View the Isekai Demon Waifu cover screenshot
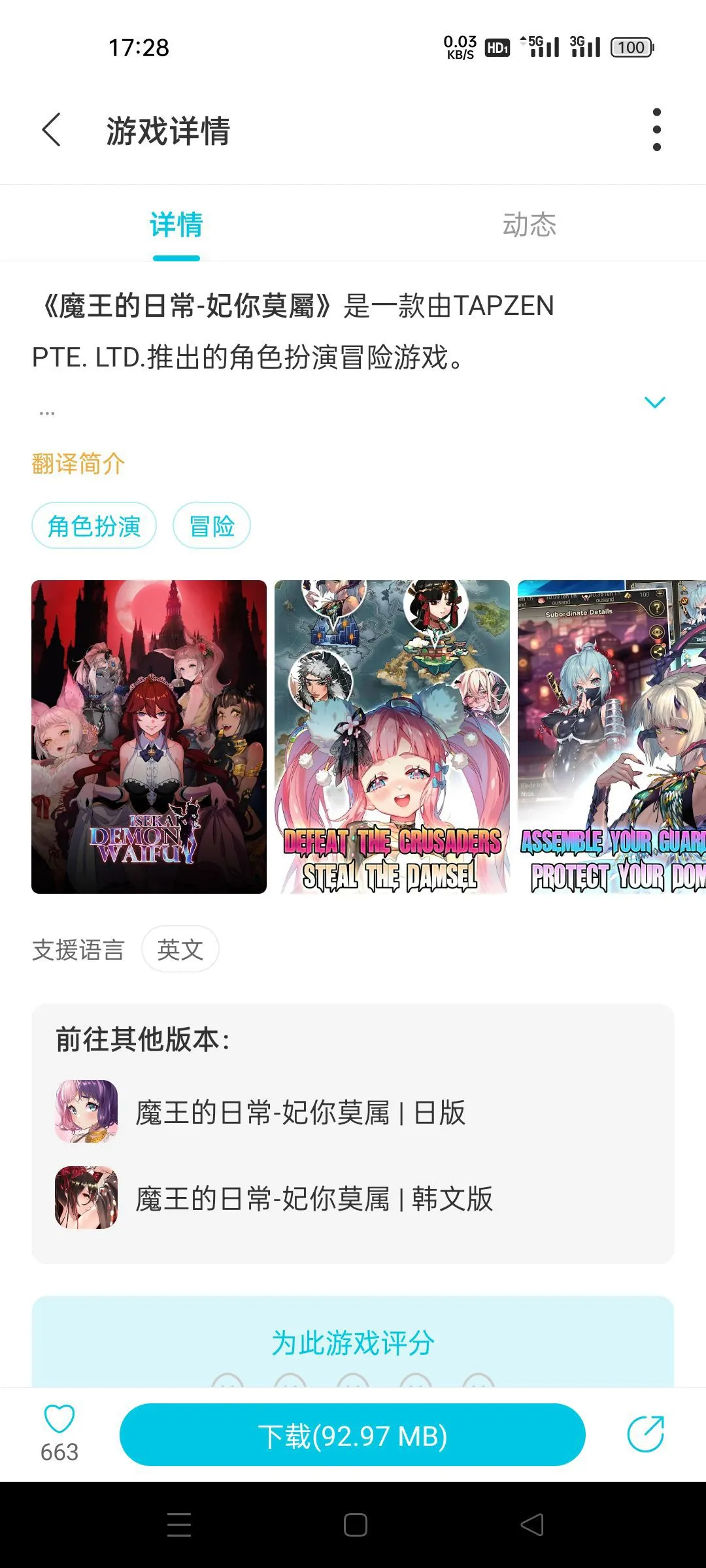706x1568 pixels. (149, 736)
